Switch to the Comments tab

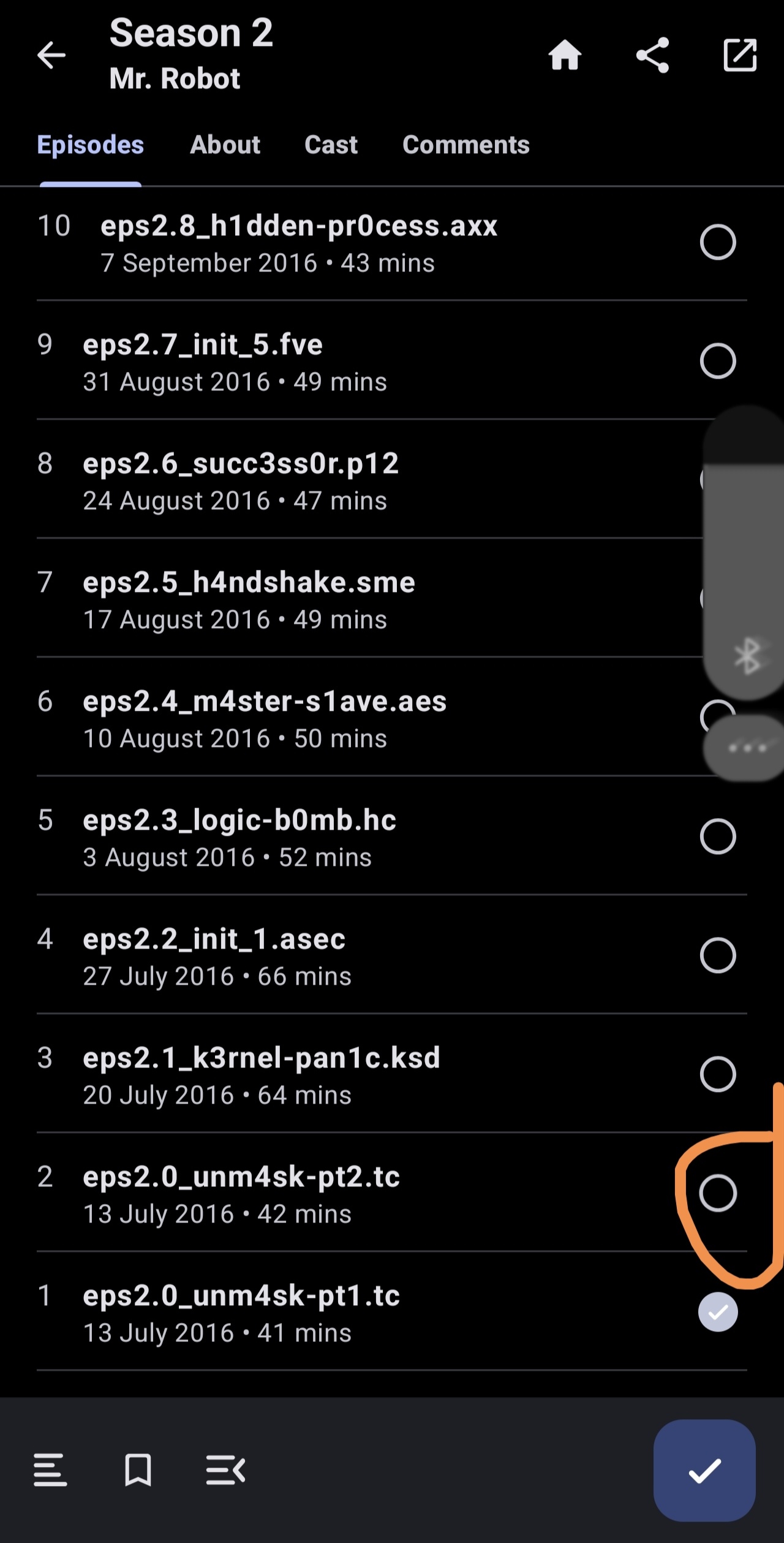tap(466, 145)
